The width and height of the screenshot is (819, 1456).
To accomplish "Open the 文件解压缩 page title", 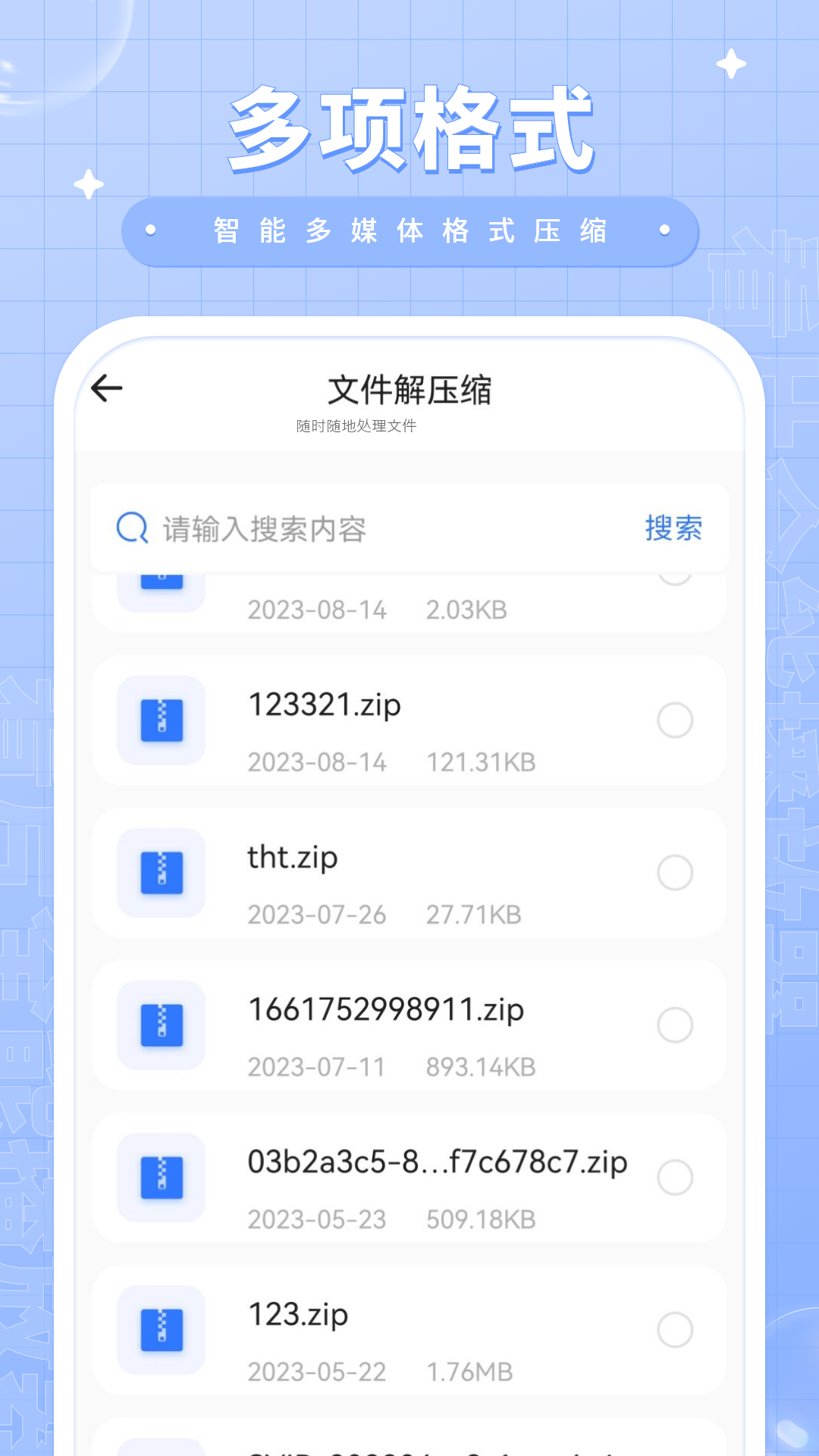I will pyautogui.click(x=409, y=388).
